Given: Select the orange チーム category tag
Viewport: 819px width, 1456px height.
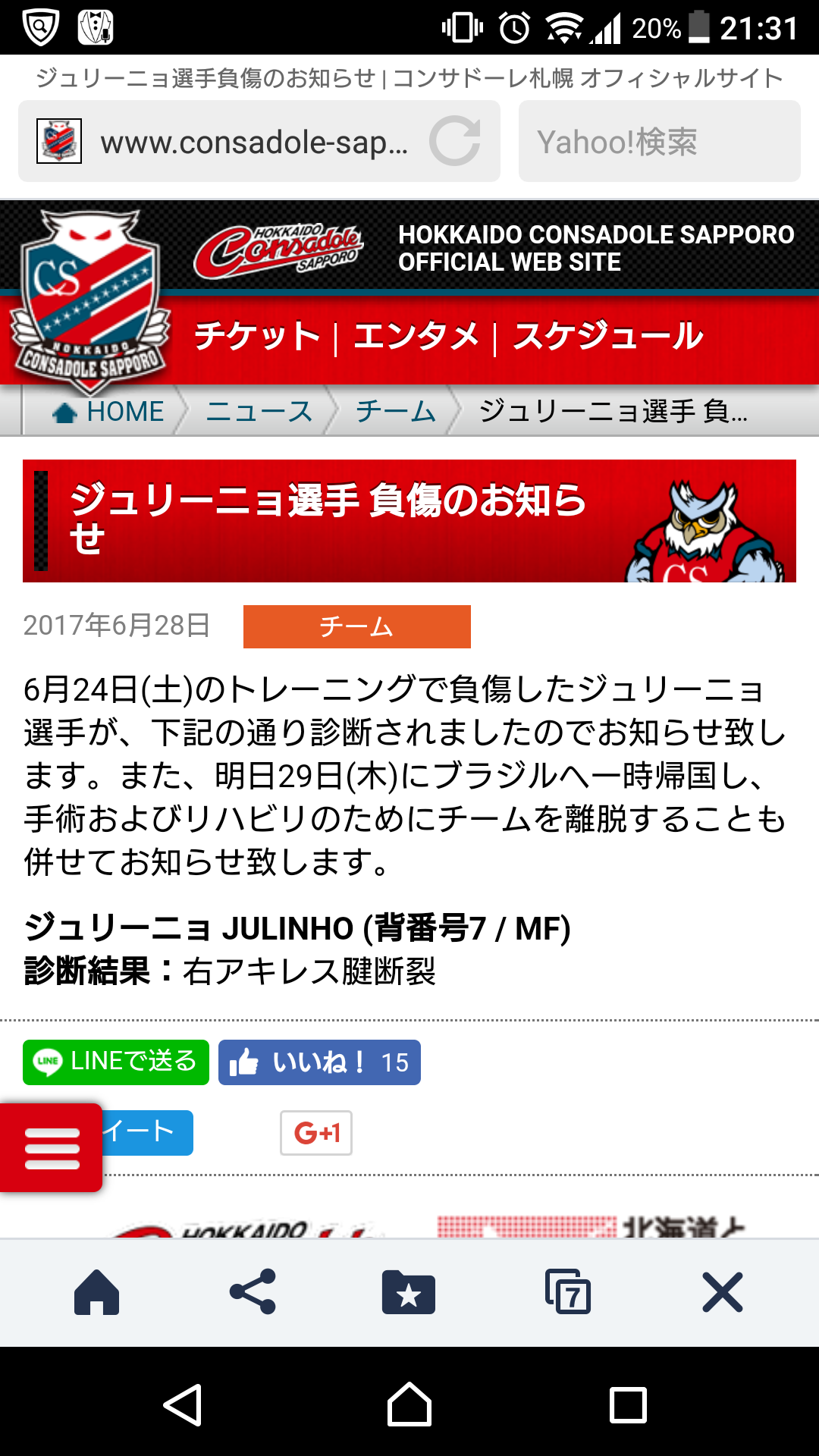Looking at the screenshot, I should click(x=357, y=626).
